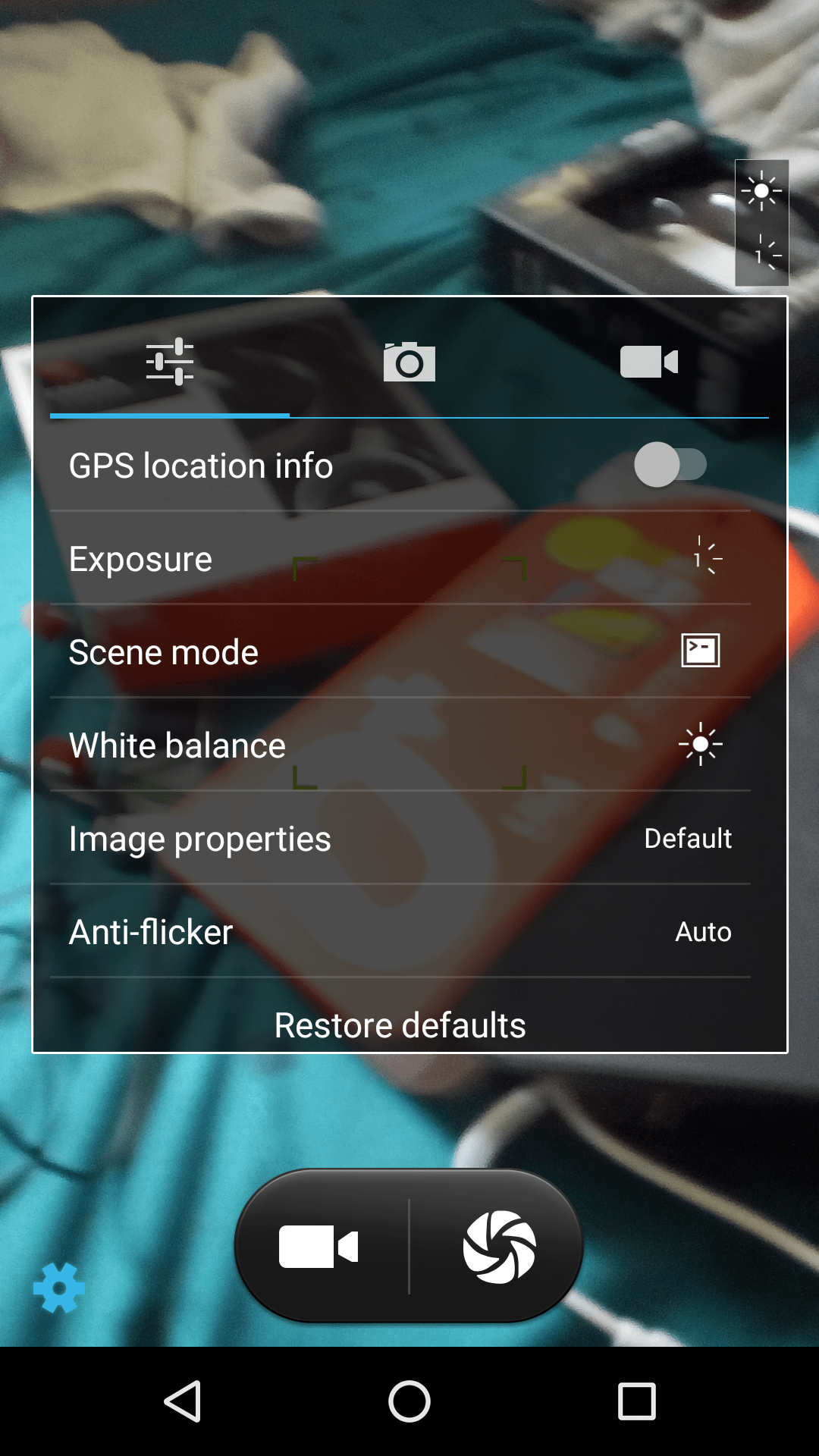Tap the exposure indicator icon at top right
Viewport: 819px width, 1456px height.
(x=764, y=253)
